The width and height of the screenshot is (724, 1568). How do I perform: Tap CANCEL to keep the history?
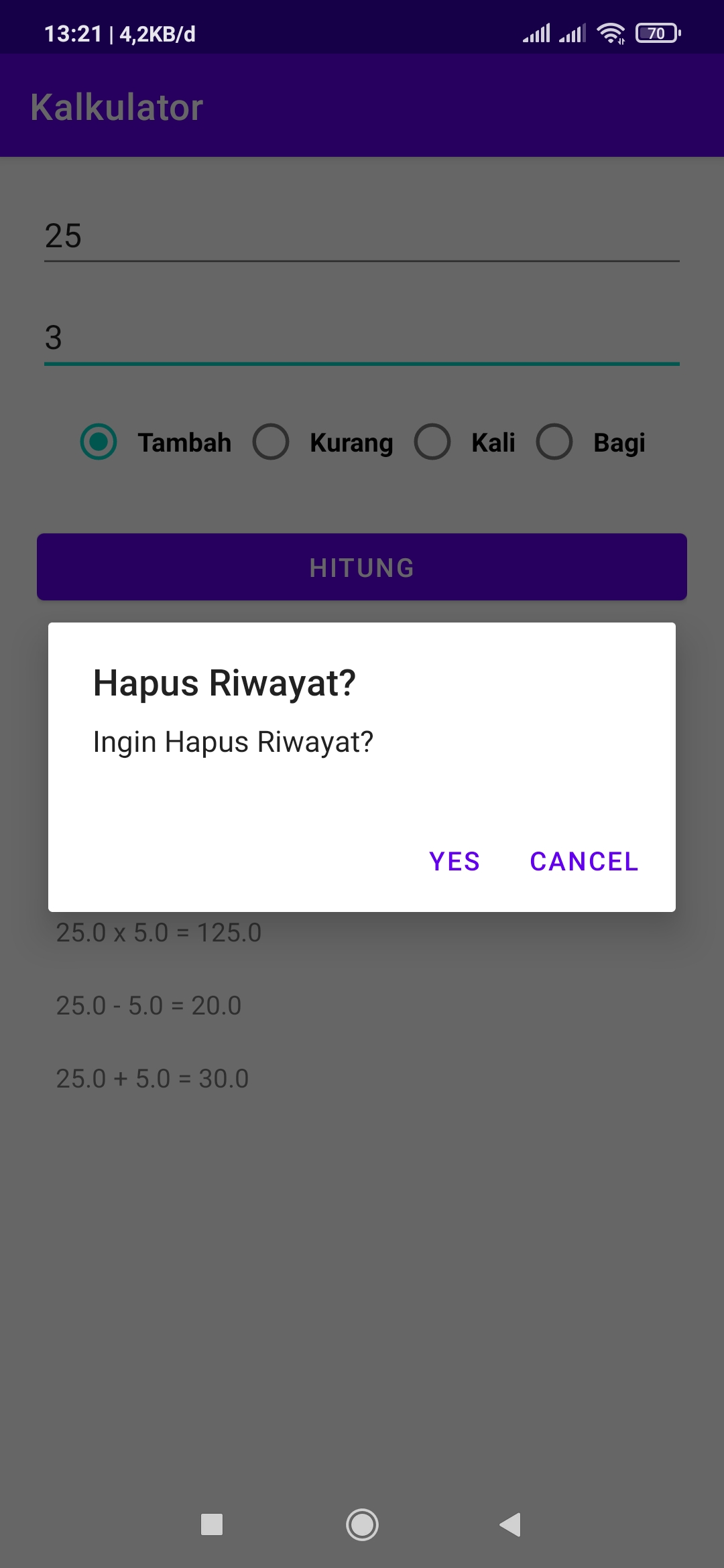point(584,862)
